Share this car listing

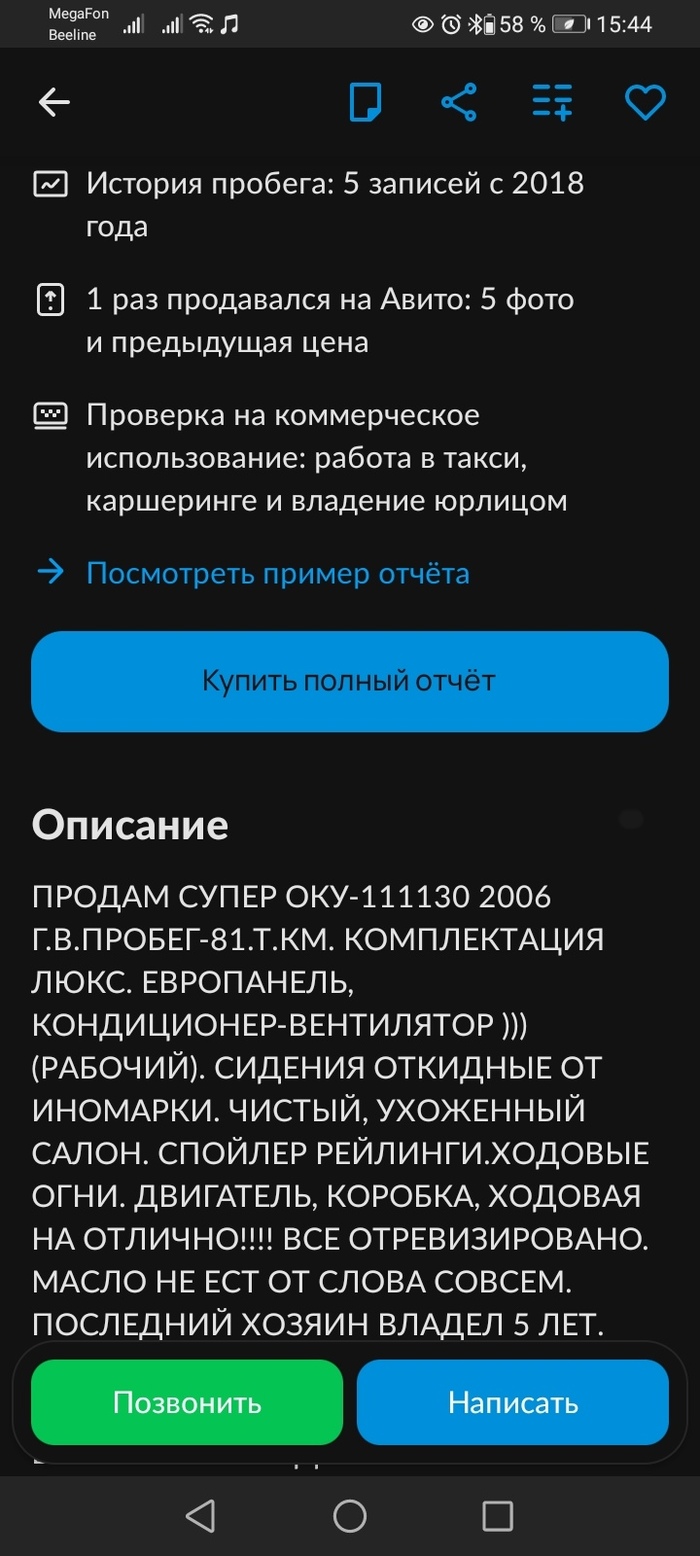459,102
